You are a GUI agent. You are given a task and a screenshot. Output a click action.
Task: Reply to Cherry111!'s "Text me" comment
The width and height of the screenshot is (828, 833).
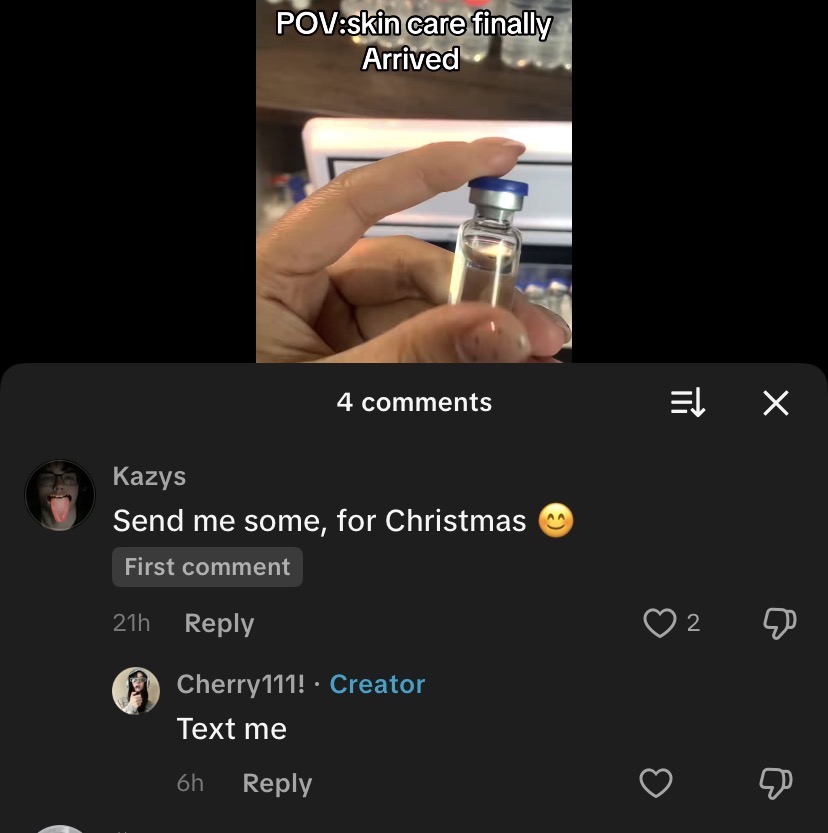277,783
